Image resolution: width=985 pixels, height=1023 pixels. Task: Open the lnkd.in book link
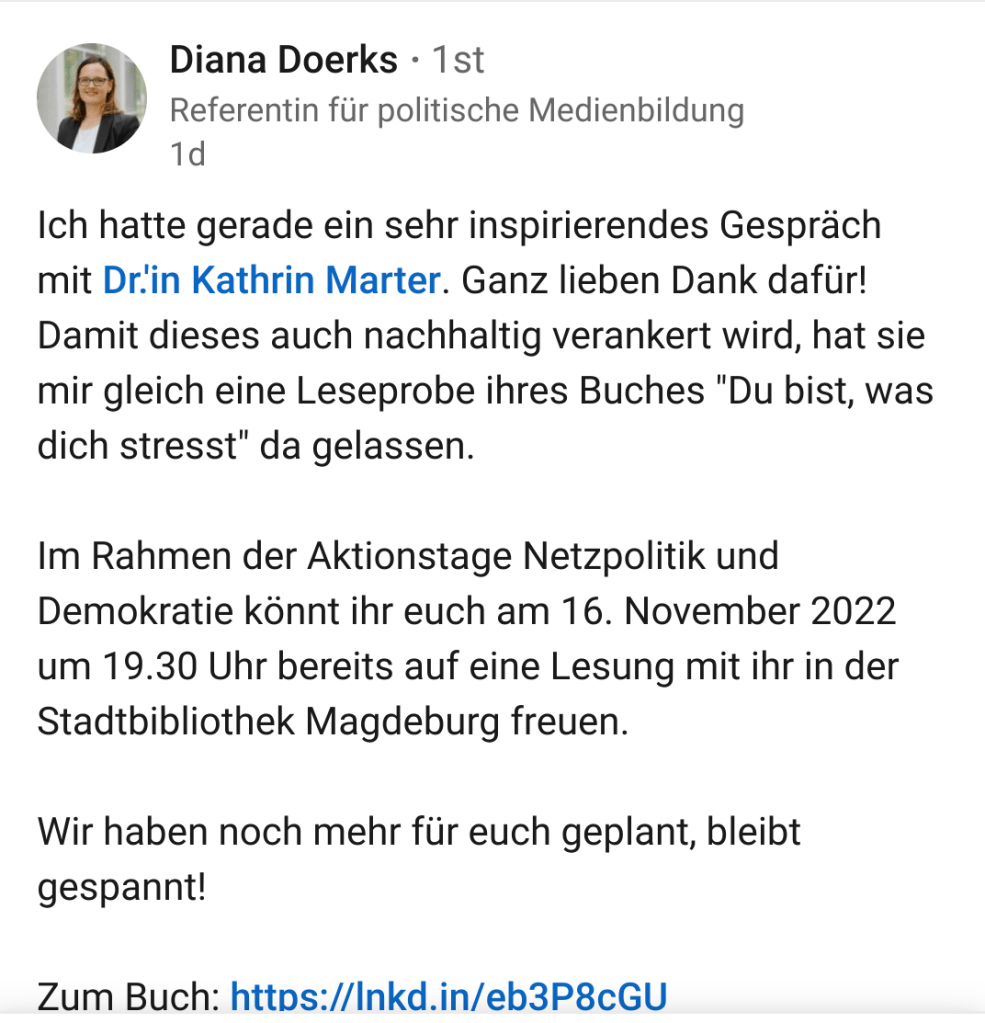pos(448,996)
